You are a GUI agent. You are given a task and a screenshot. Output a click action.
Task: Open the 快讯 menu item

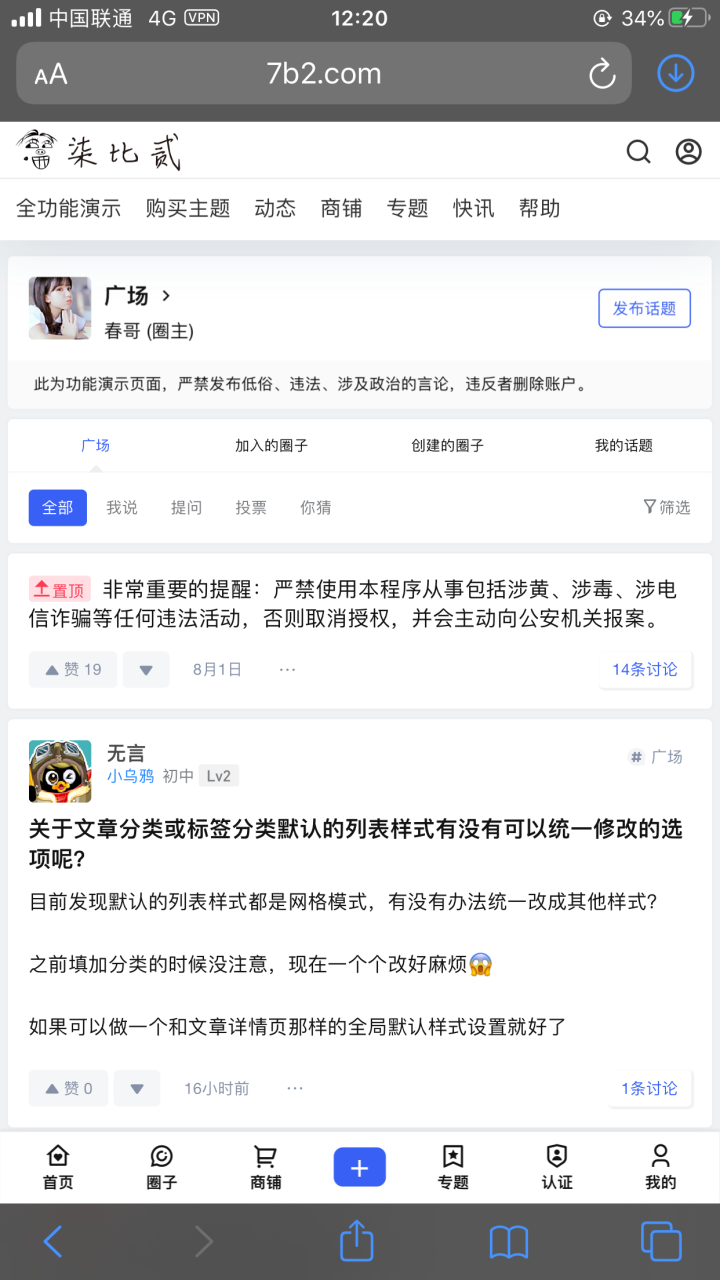coord(473,208)
